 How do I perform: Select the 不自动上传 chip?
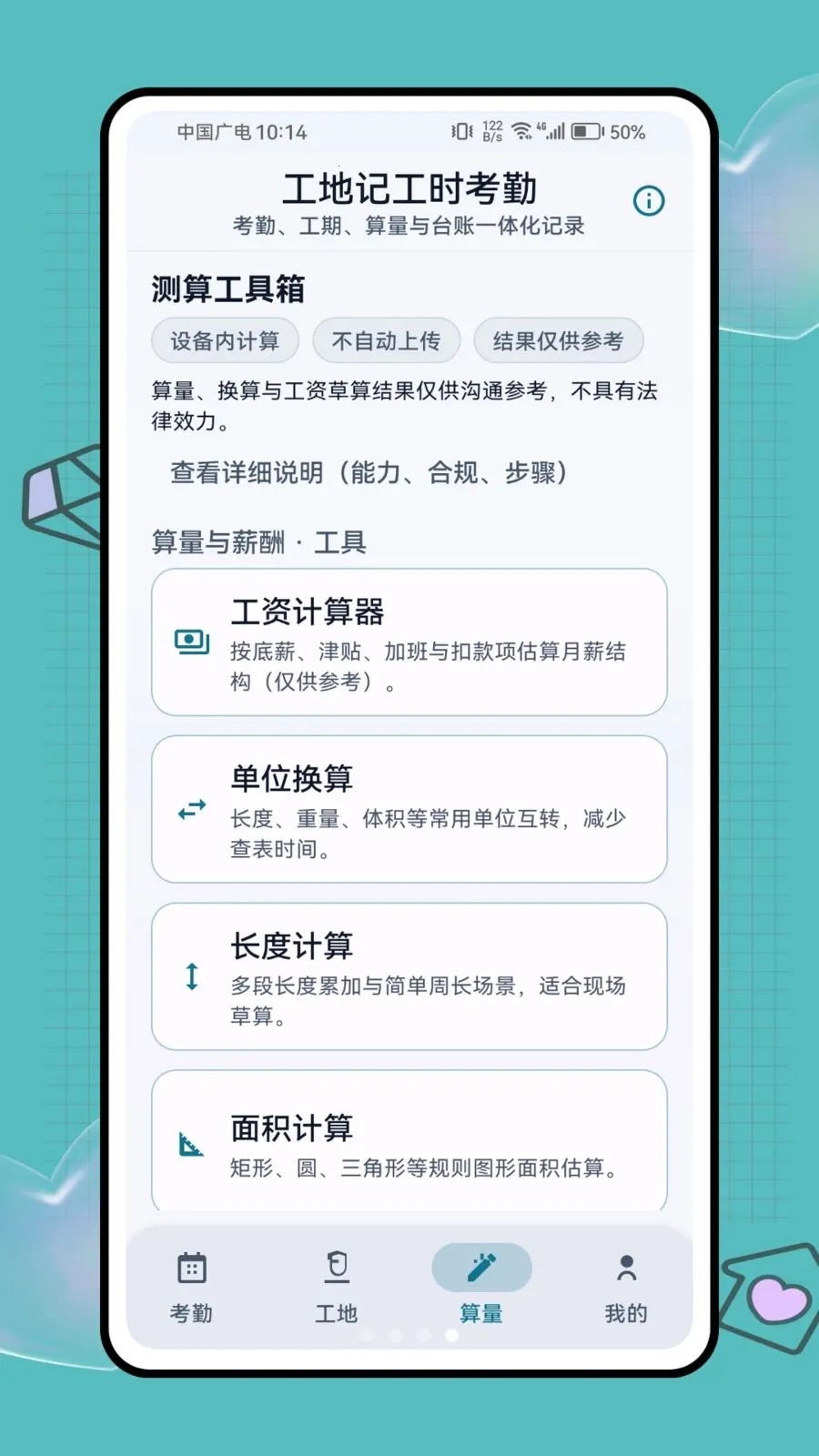(x=386, y=340)
